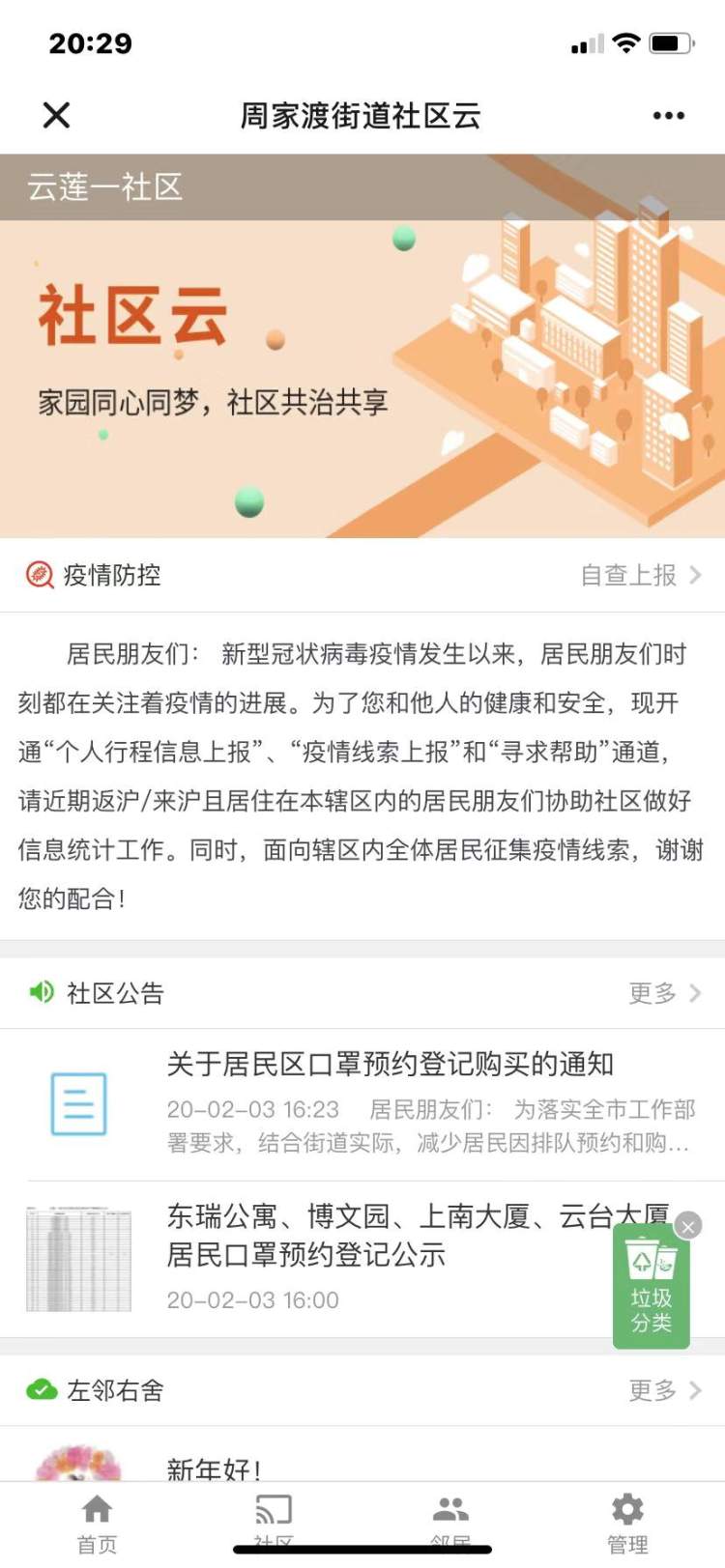The width and height of the screenshot is (725, 1568).
Task: Switch to the 邻居 tab
Action: (x=450, y=1522)
